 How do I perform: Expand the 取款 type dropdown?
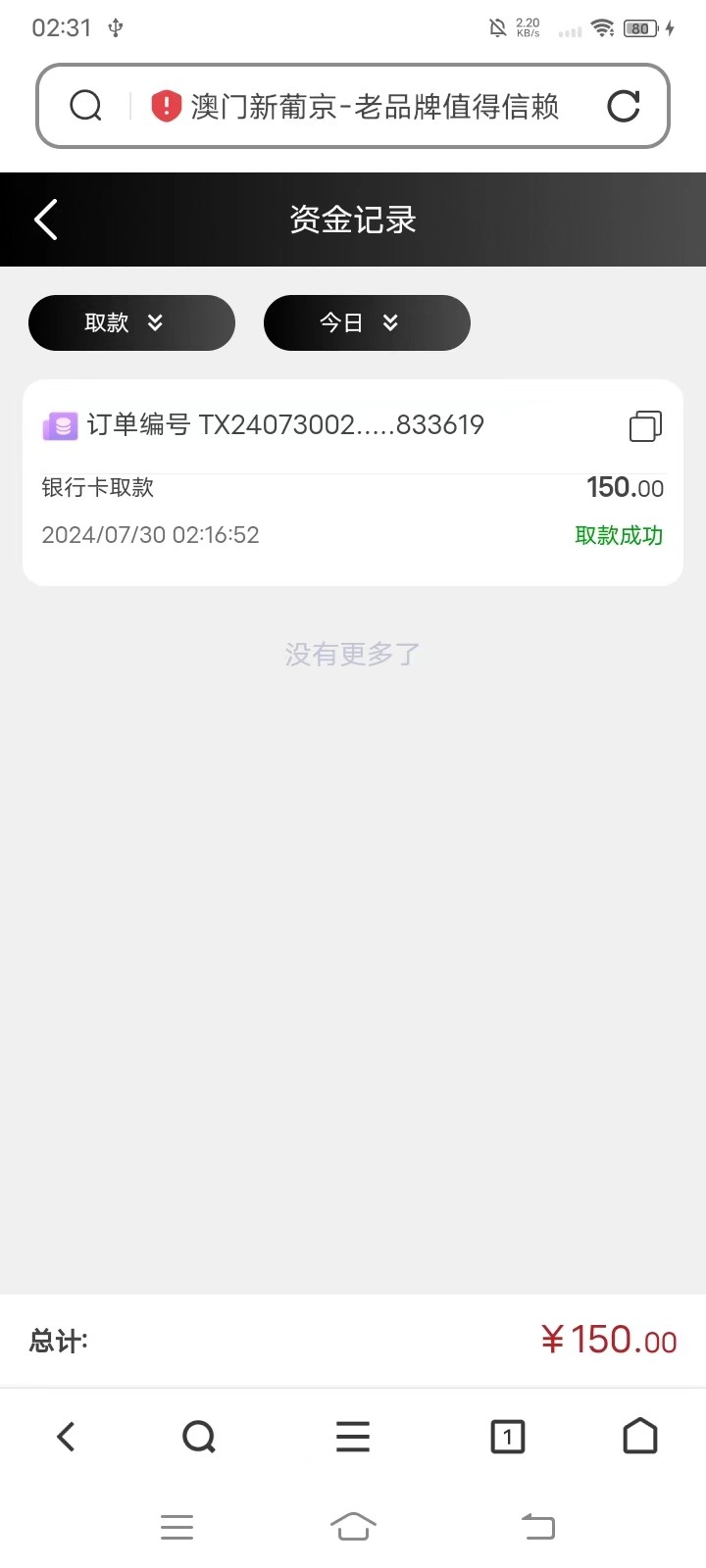point(131,322)
